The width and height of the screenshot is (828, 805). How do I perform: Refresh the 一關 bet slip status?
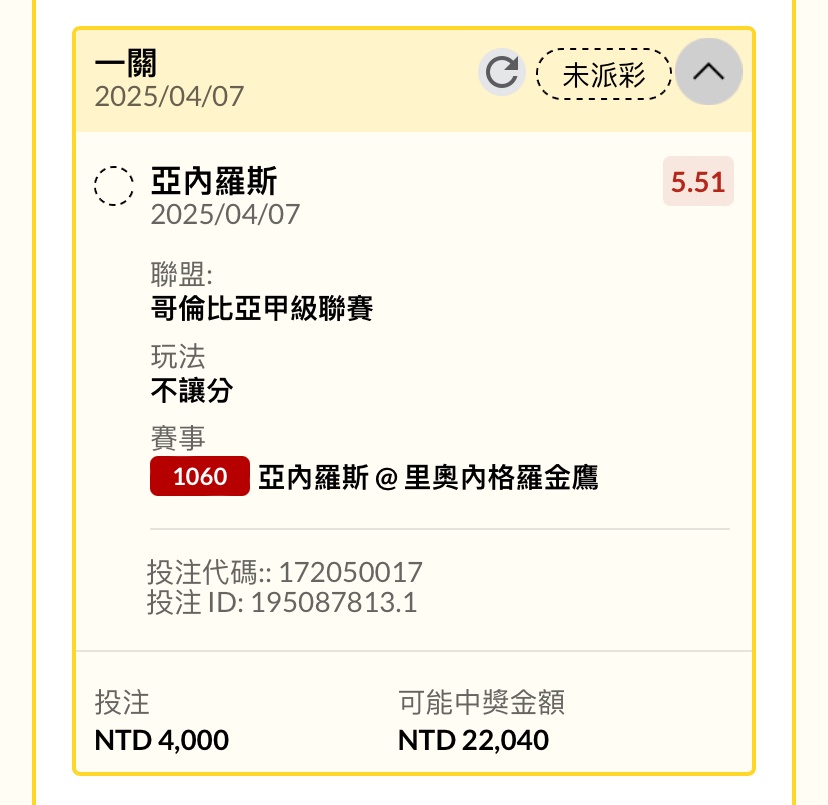tap(501, 73)
